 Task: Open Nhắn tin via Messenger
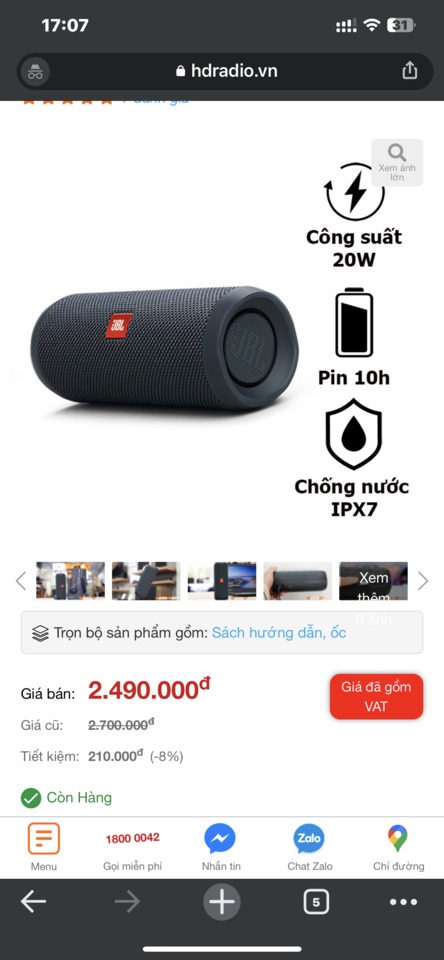221,847
